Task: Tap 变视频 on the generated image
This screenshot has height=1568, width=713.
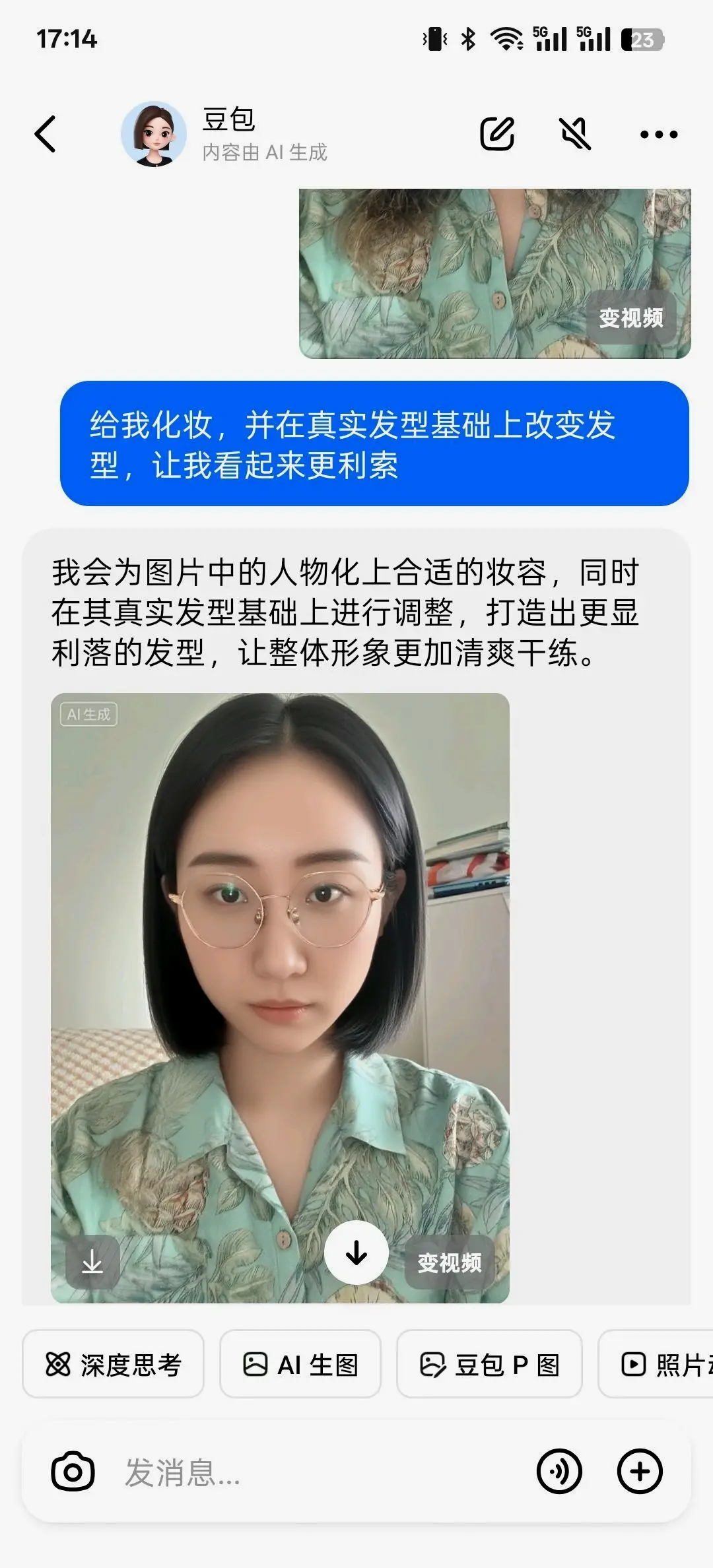Action: (450, 1263)
